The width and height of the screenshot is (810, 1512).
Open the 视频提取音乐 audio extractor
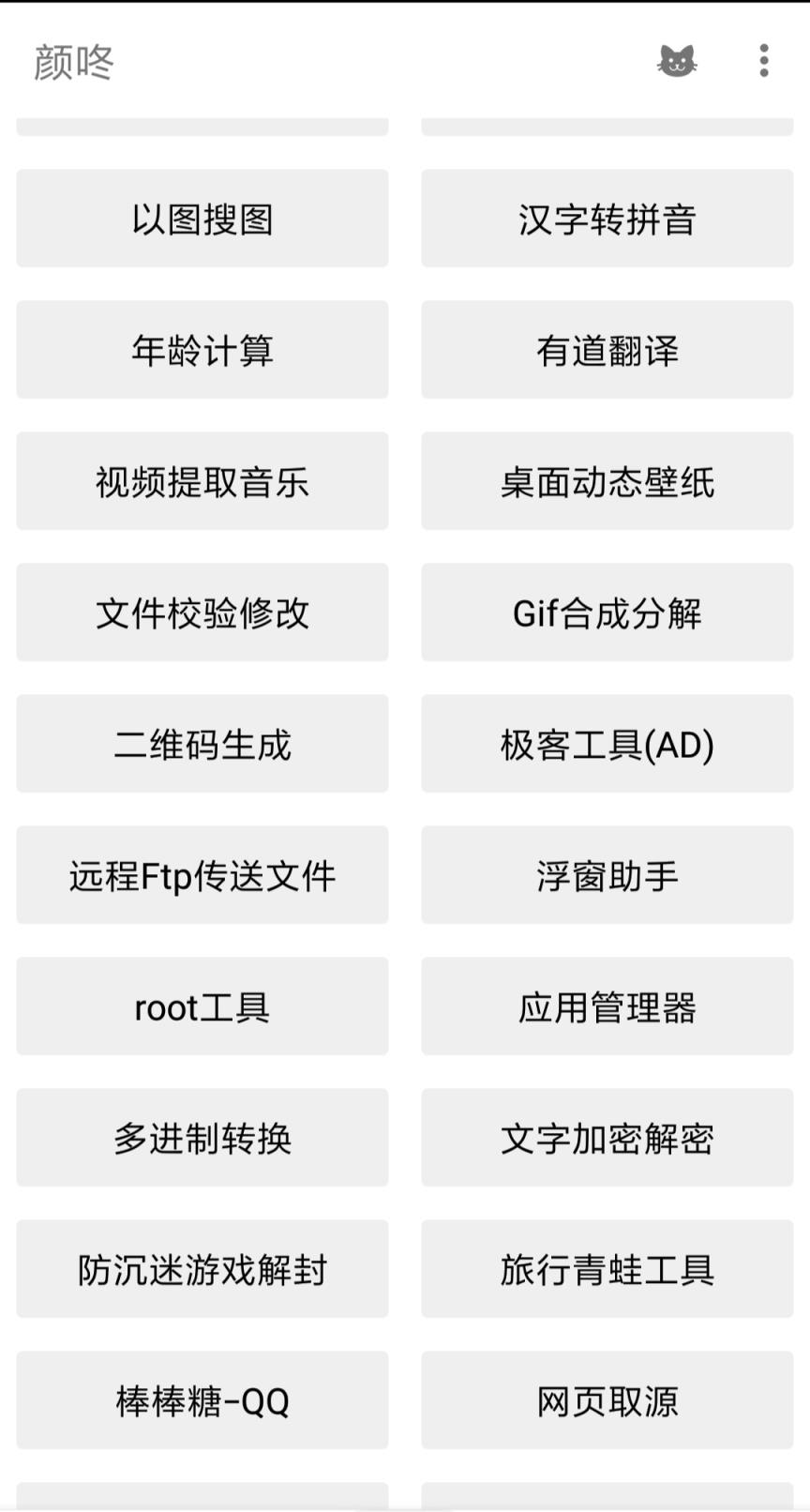click(x=202, y=481)
